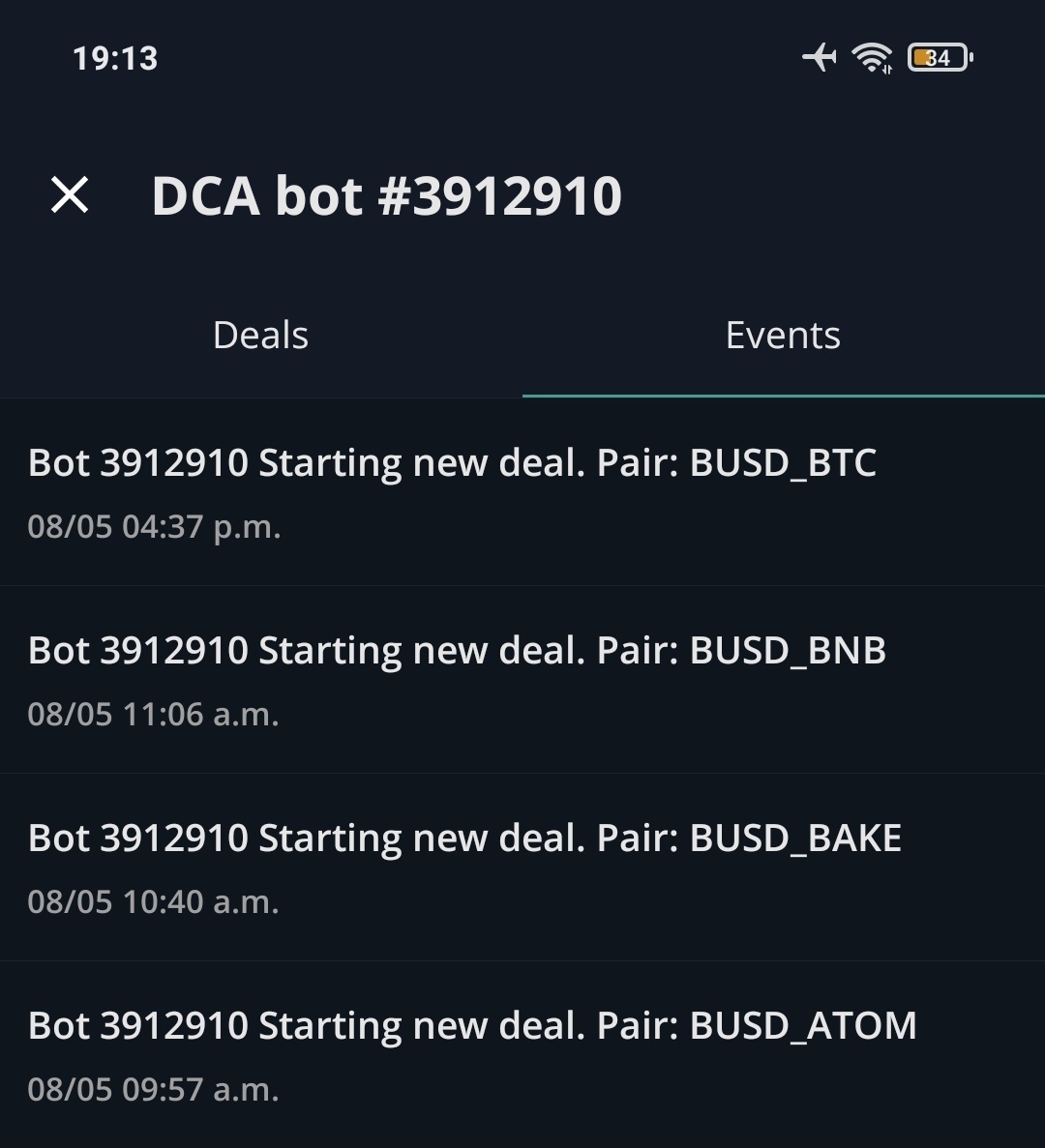Select the Events tab
This screenshot has height=1148, width=1045.
tap(784, 334)
